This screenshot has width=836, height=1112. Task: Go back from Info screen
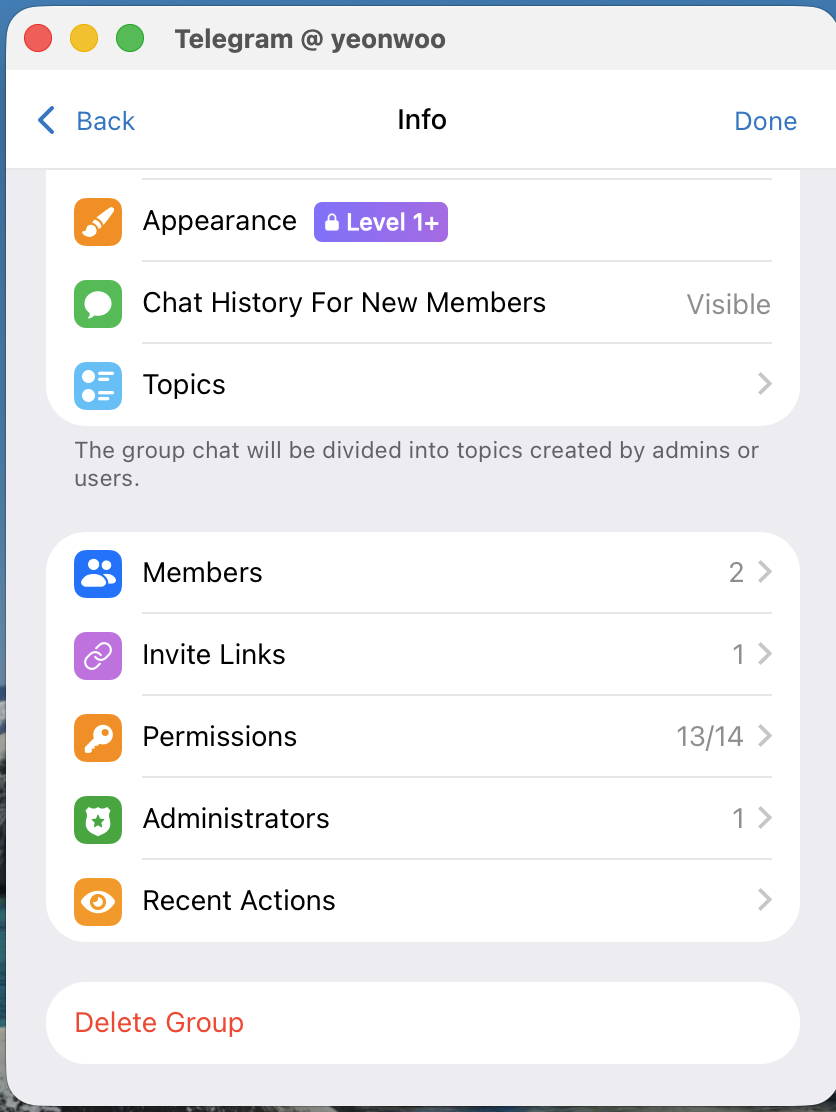pyautogui.click(x=86, y=121)
